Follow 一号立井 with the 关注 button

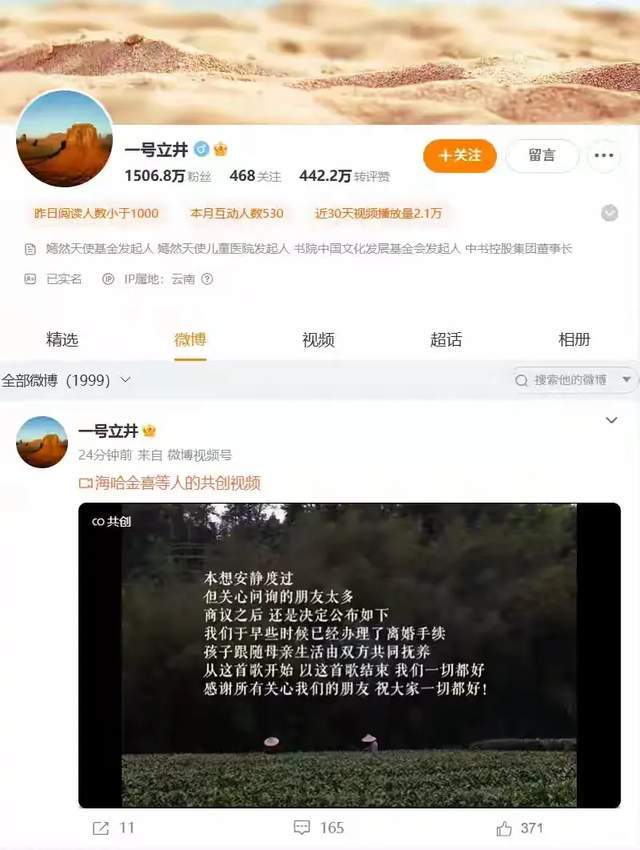460,156
